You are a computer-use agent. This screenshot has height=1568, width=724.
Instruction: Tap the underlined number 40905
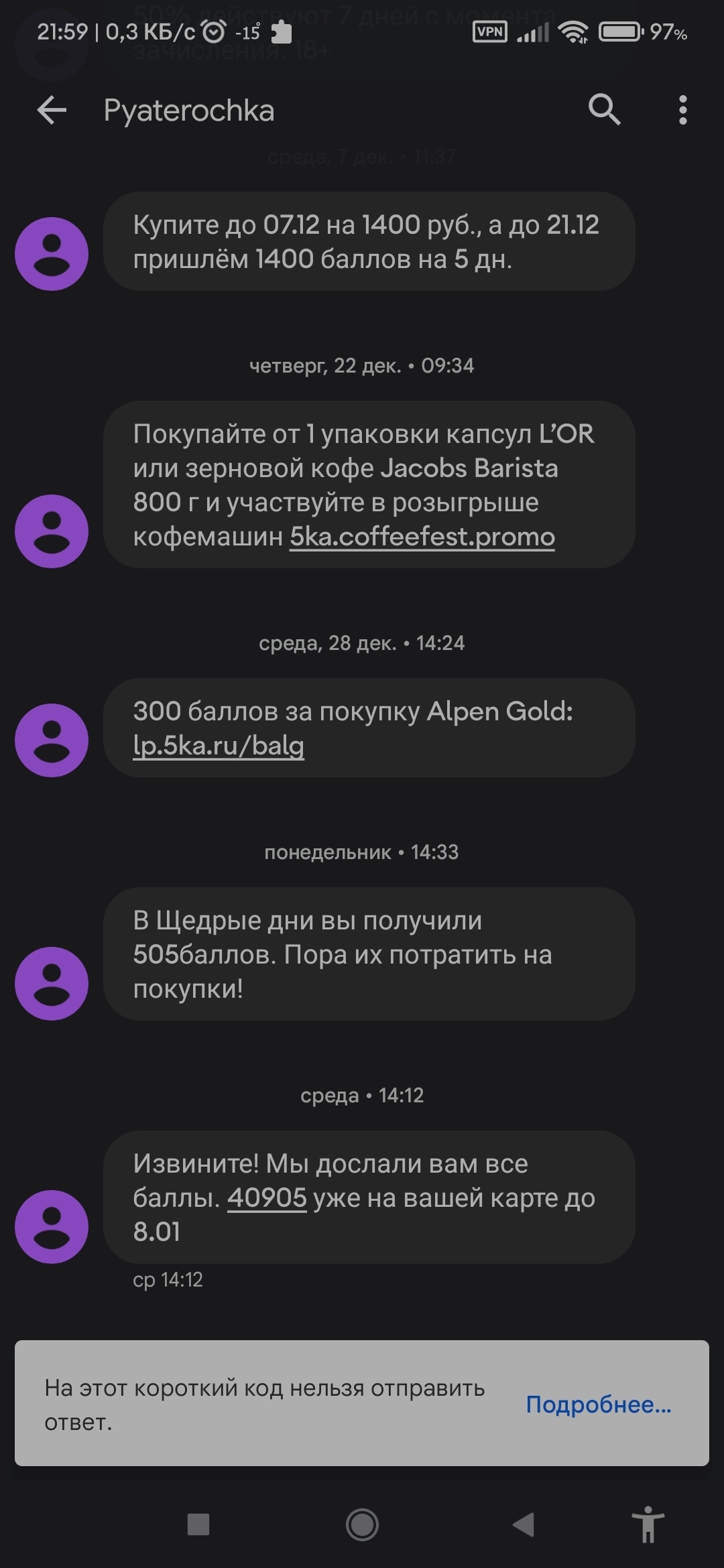pos(267,1197)
